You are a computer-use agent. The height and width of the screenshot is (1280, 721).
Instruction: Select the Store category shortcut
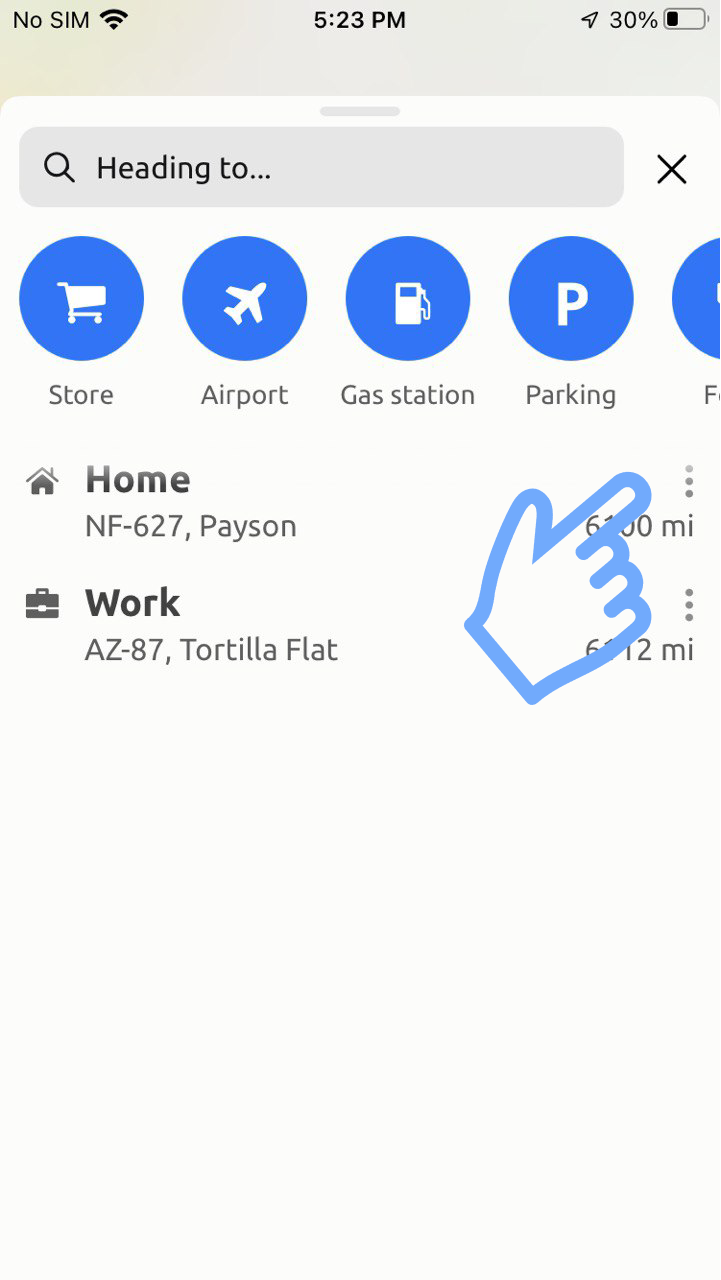(81, 298)
